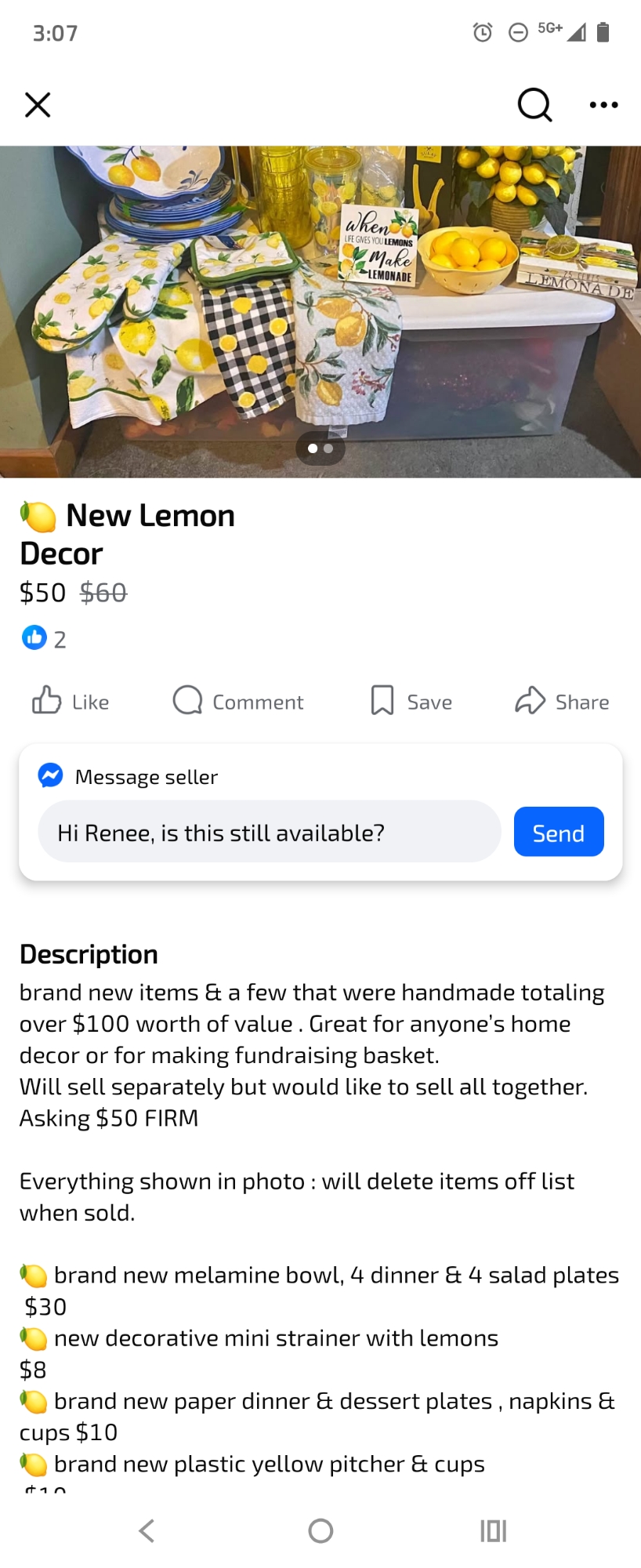Tap the photo page indicator dots
This screenshot has height=1568, width=641.
click(x=320, y=448)
